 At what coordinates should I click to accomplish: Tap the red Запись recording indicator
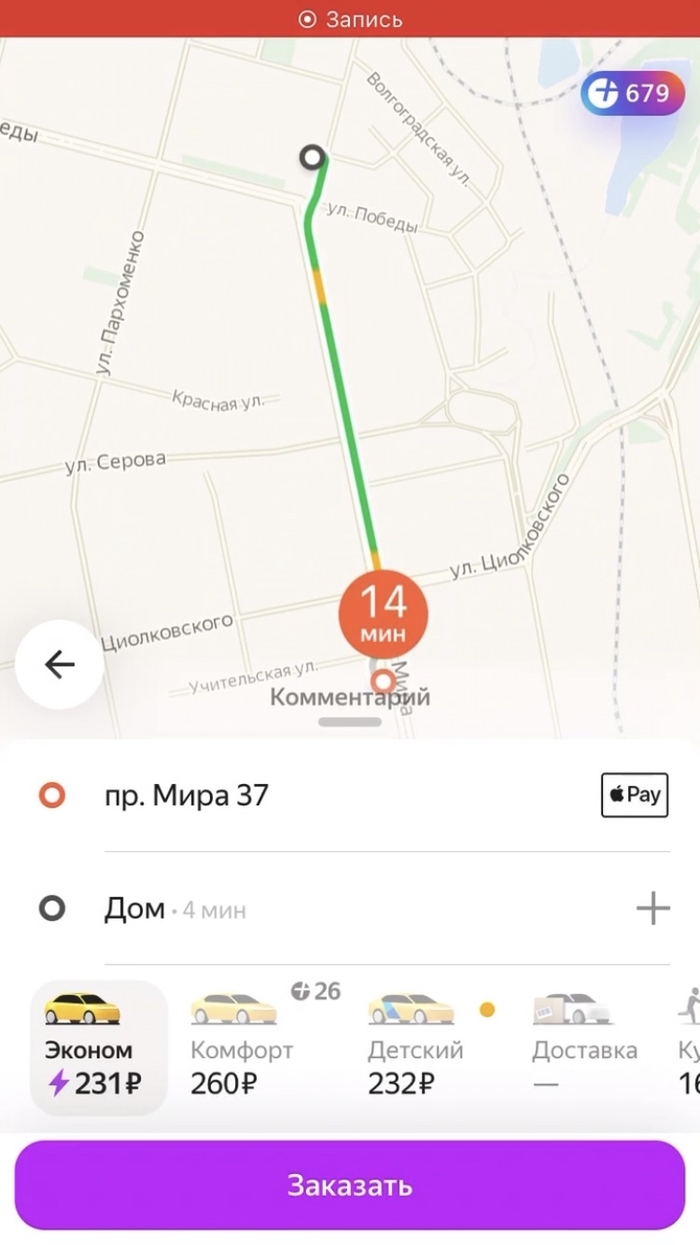click(x=350, y=19)
